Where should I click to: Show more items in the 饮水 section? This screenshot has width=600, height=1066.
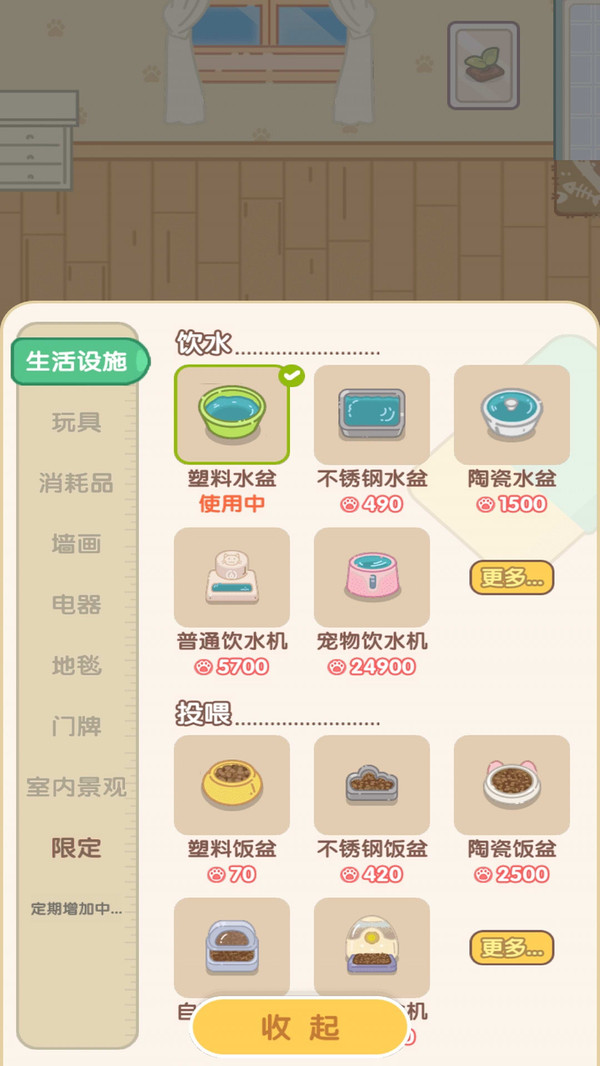click(x=511, y=577)
